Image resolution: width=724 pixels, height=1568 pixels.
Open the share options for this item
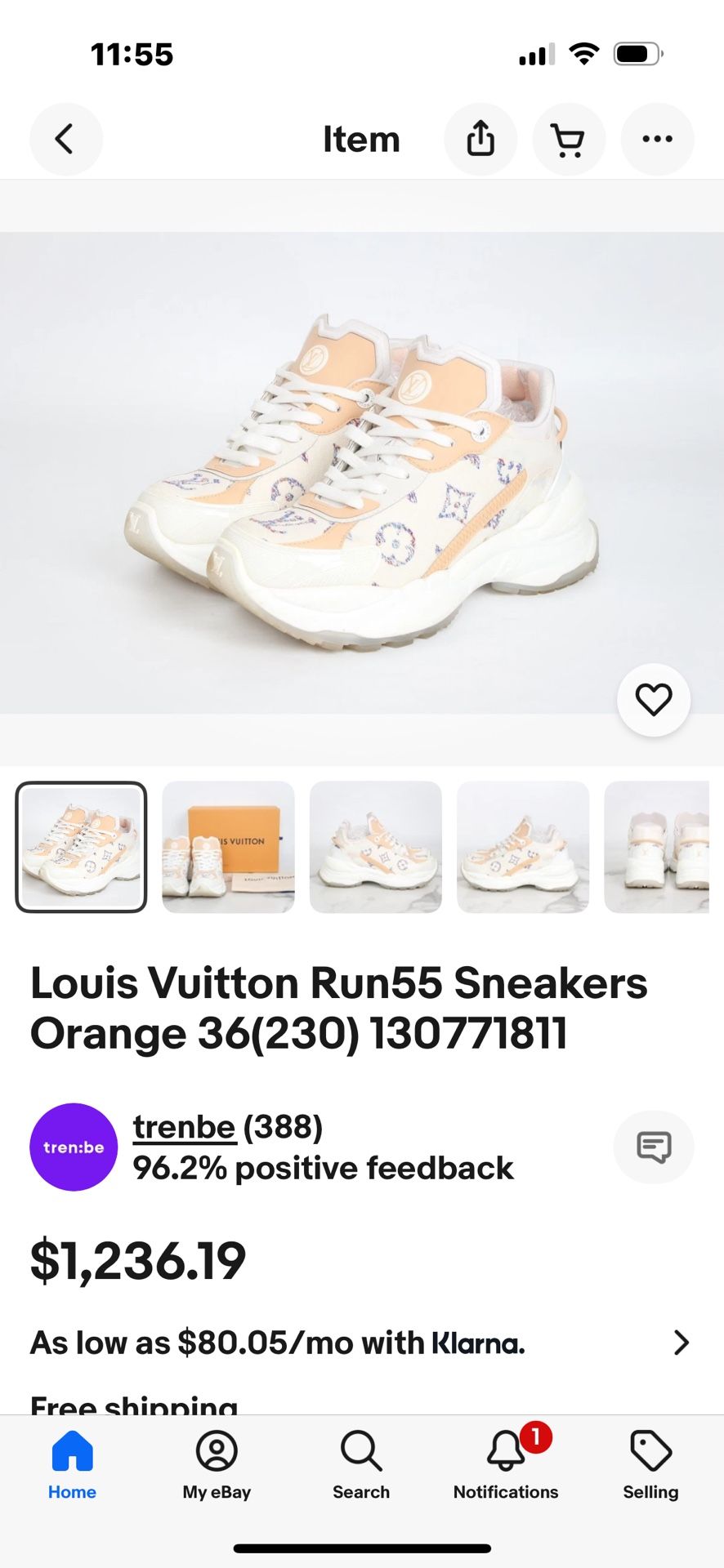pos(480,139)
